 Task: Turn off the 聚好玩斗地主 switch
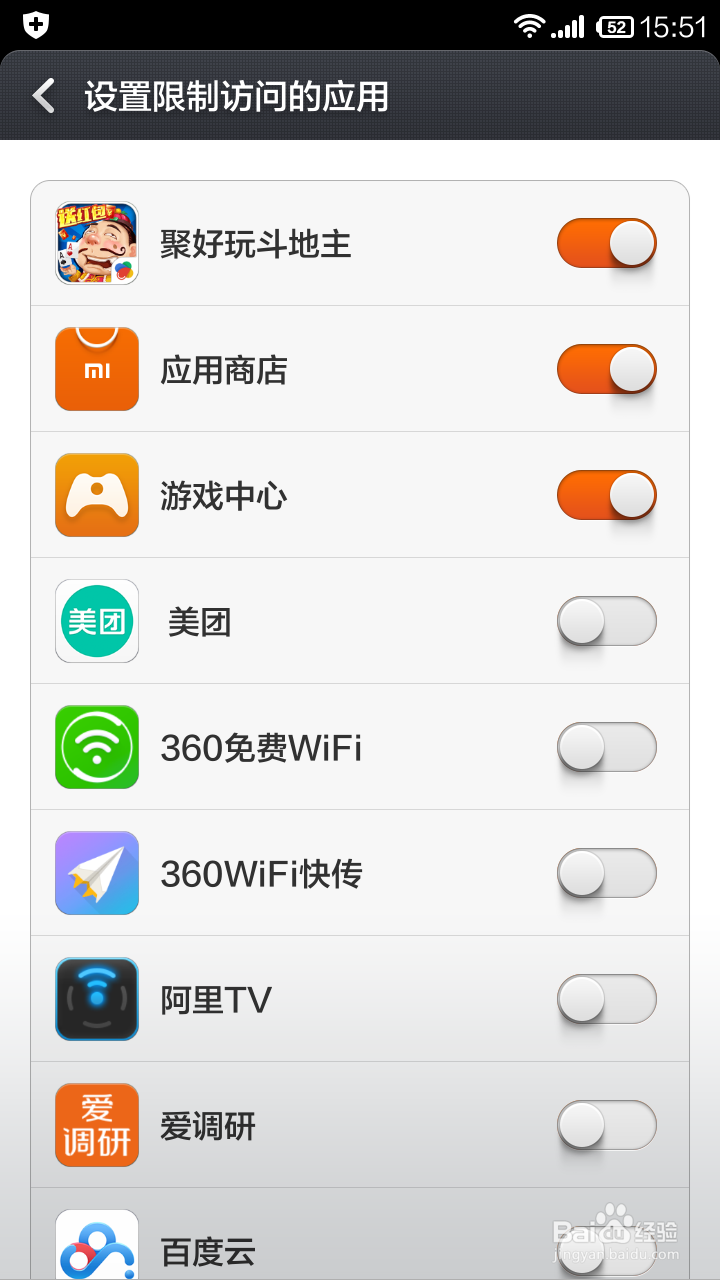tap(606, 243)
